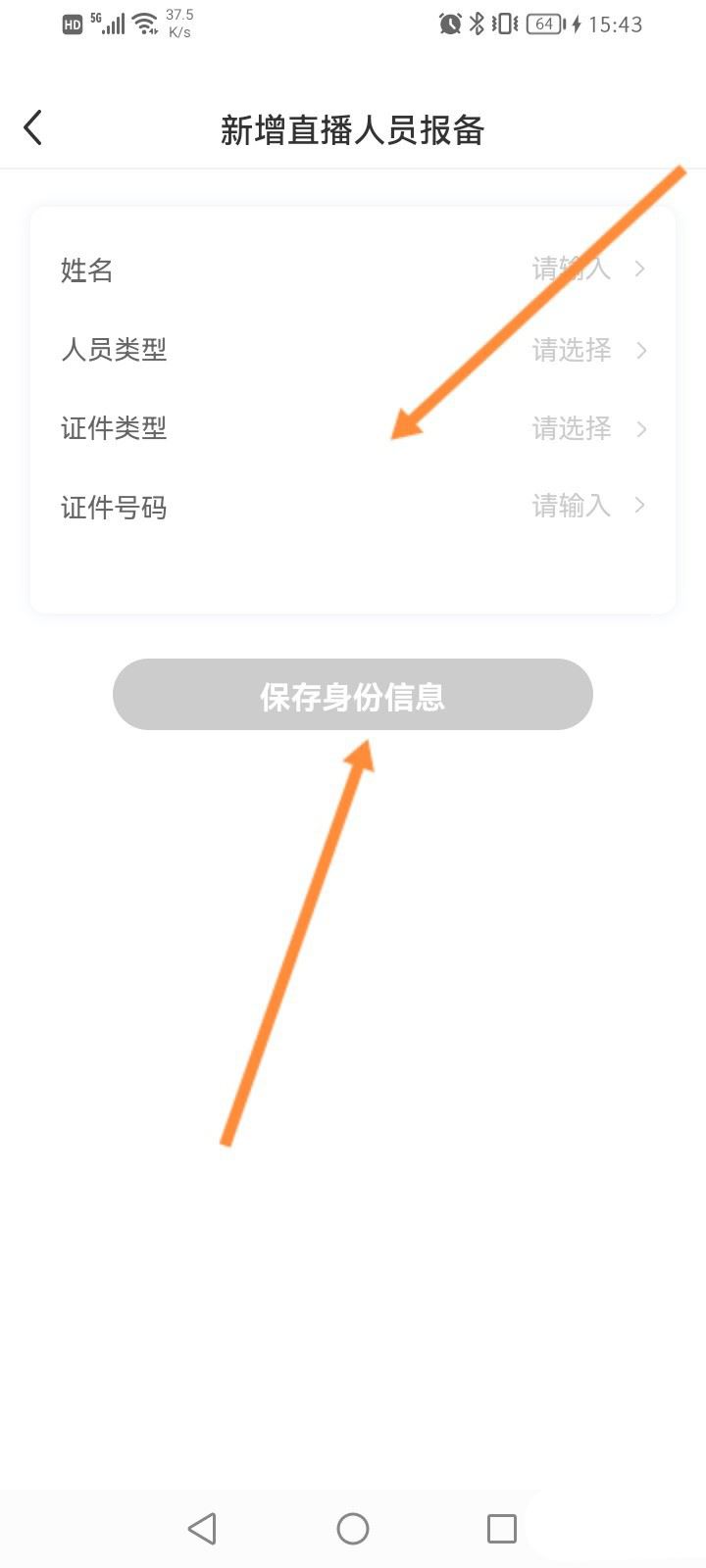Tap the 保存身份信息 button
Image resolution: width=706 pixels, height=1568 pixels.
click(x=353, y=695)
